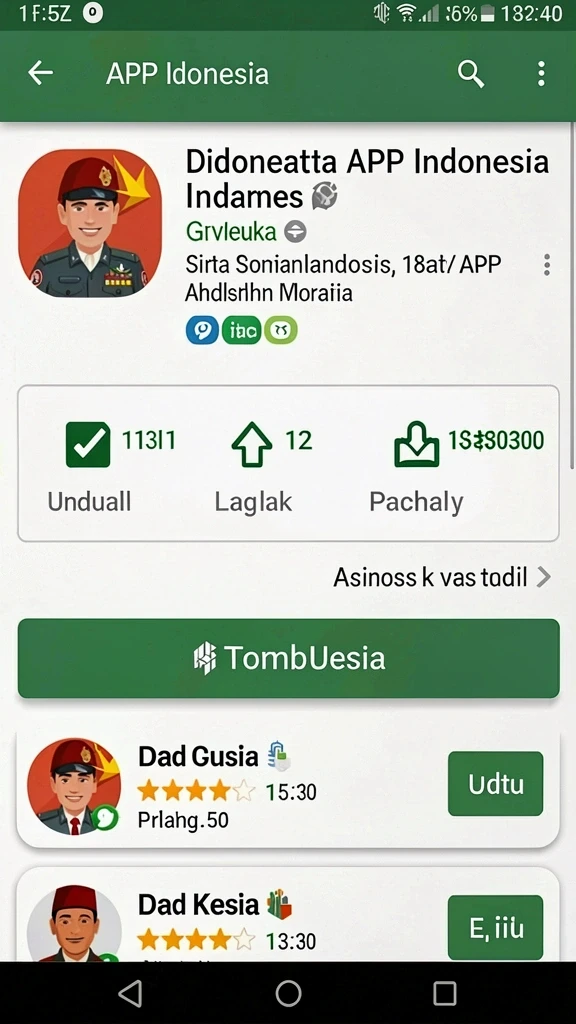The width and height of the screenshot is (576, 1024).
Task: Open the Dad Gusia app card
Action: [x=288, y=789]
